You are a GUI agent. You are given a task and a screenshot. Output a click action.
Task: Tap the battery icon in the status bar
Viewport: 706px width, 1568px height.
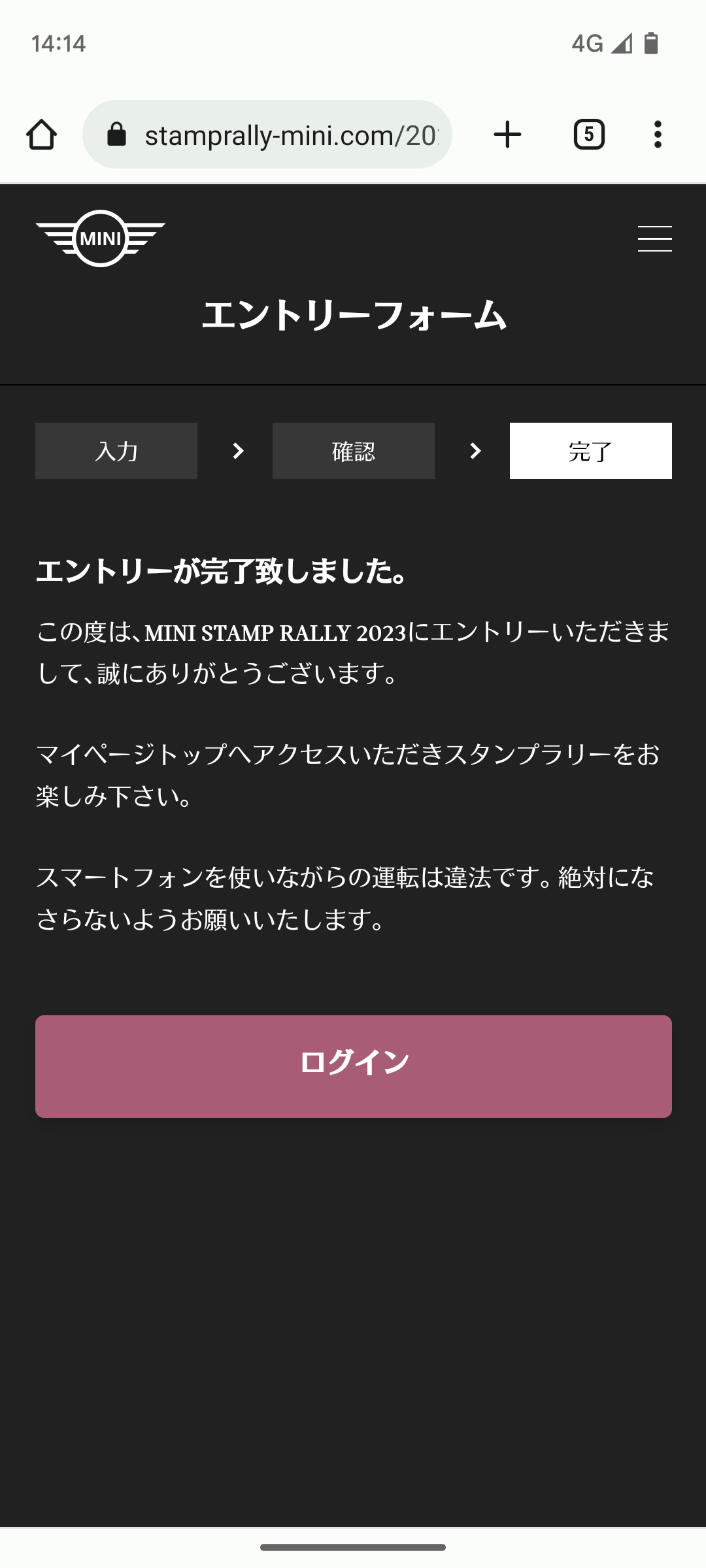click(652, 43)
